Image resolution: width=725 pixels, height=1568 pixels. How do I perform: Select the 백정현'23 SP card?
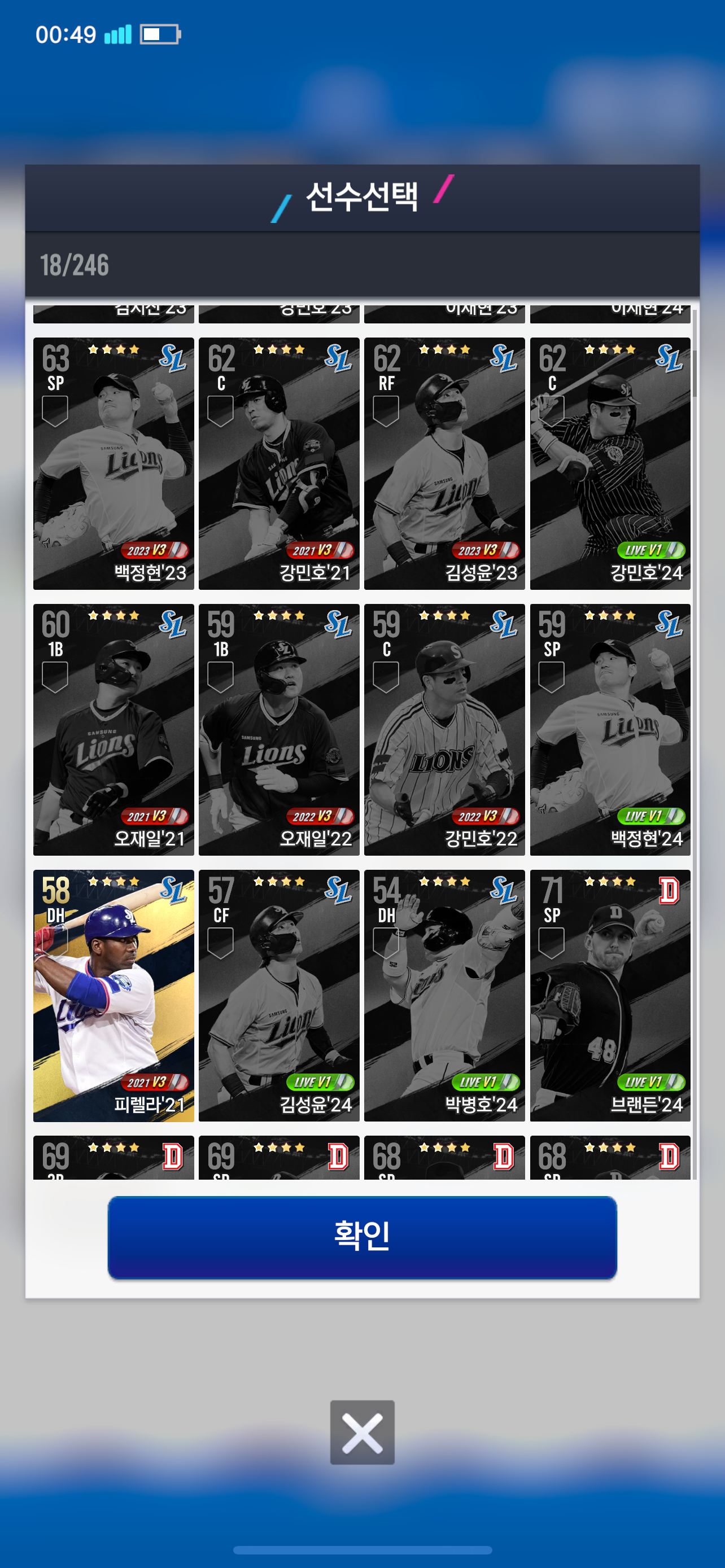pyautogui.click(x=113, y=463)
